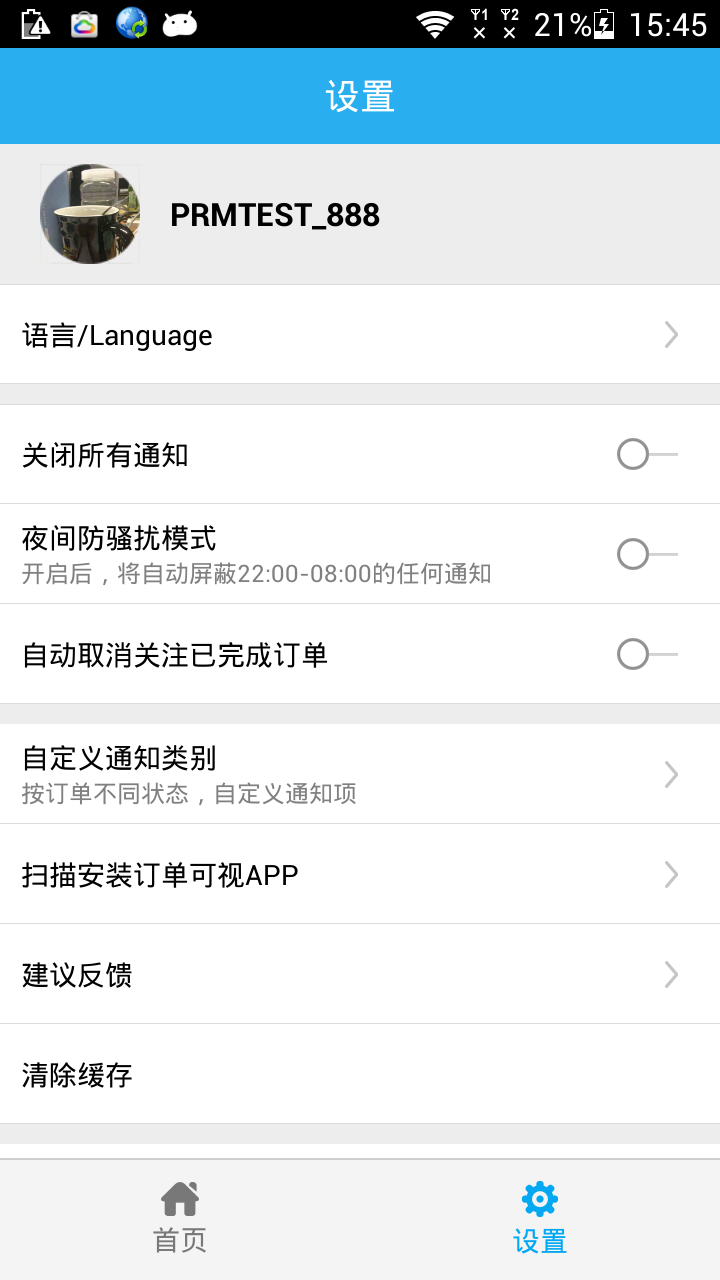Open the Home tab house icon

tap(180, 1200)
